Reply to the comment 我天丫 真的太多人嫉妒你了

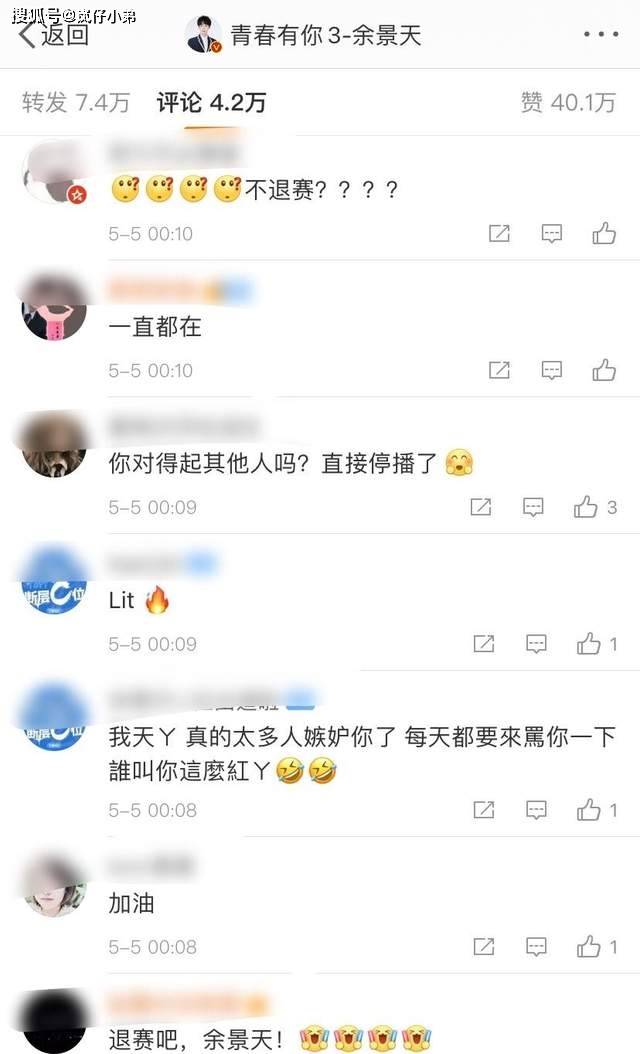[x=537, y=809]
